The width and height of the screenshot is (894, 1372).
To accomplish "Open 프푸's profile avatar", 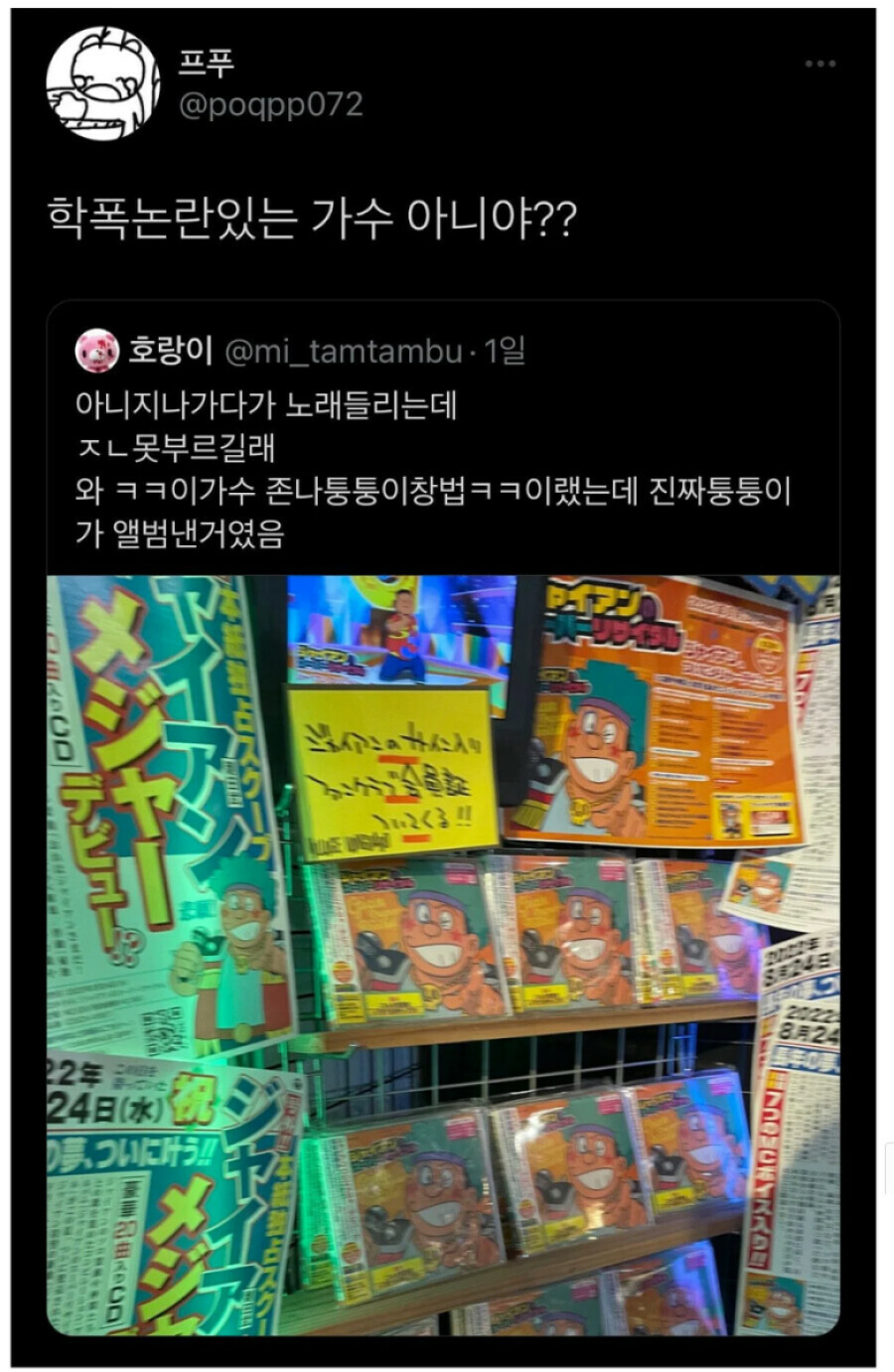I will [x=103, y=83].
